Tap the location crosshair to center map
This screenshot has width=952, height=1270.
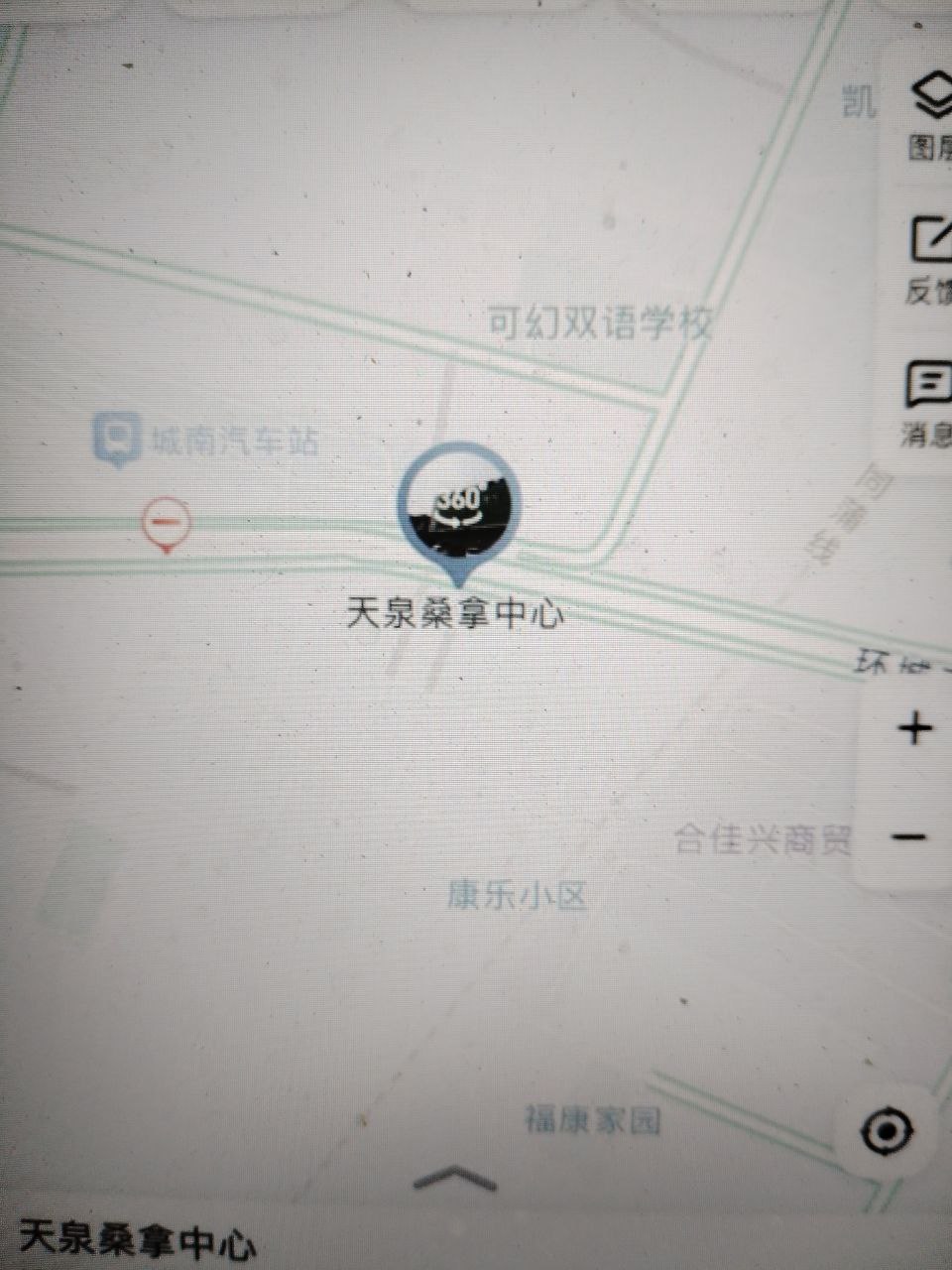pyautogui.click(x=888, y=1130)
